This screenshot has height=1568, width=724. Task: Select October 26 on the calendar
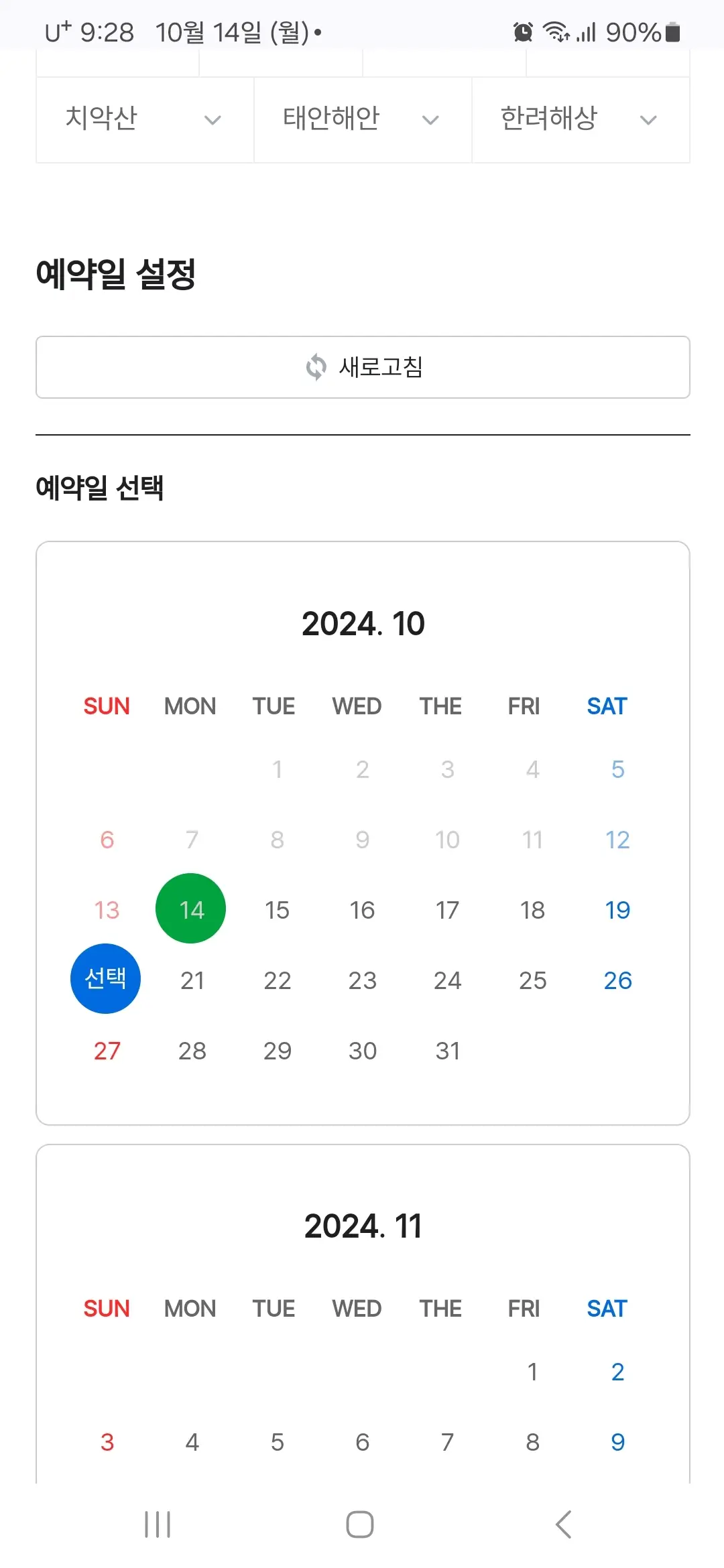617,980
